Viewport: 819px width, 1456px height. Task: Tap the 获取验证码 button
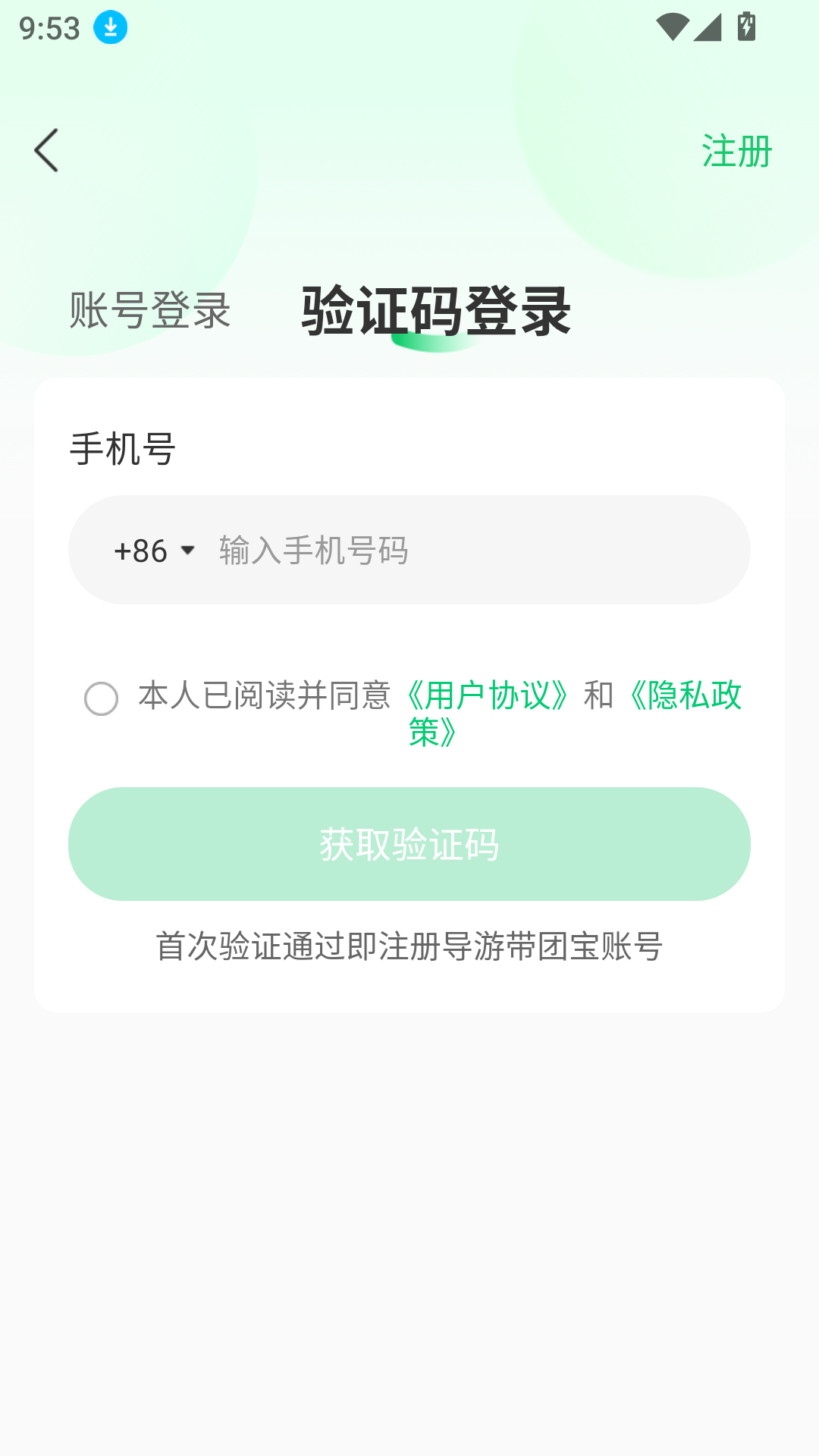pos(409,844)
